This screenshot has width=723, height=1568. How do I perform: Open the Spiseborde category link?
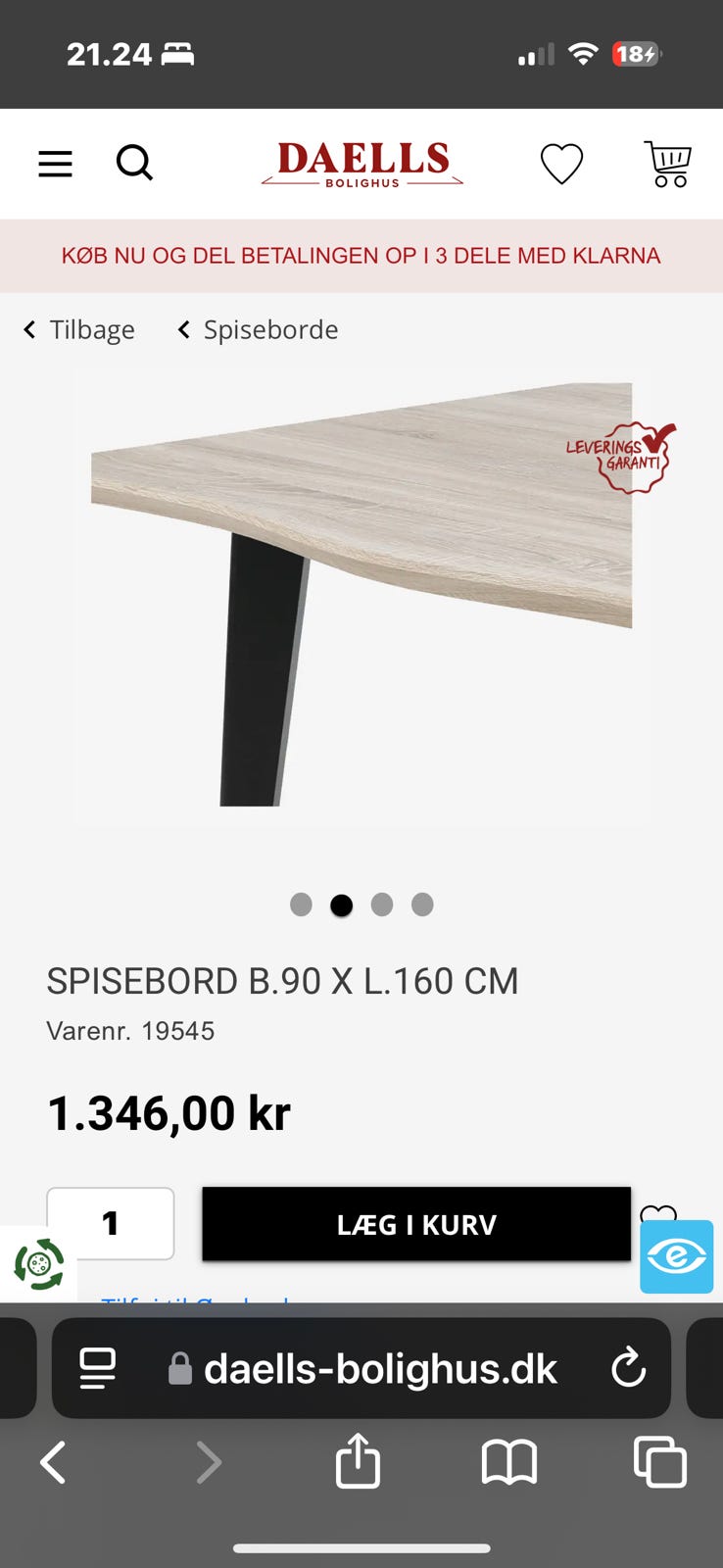259,330
